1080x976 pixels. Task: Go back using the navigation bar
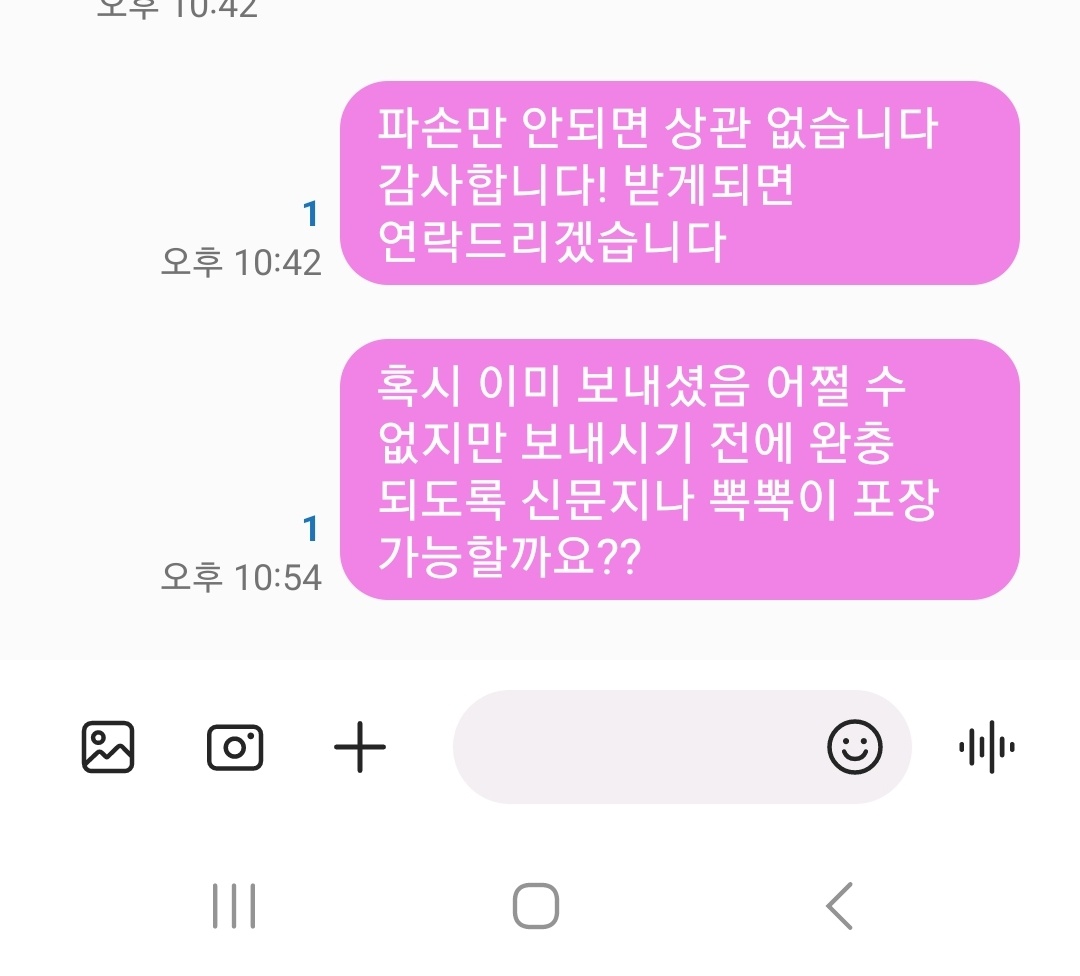[839, 907]
